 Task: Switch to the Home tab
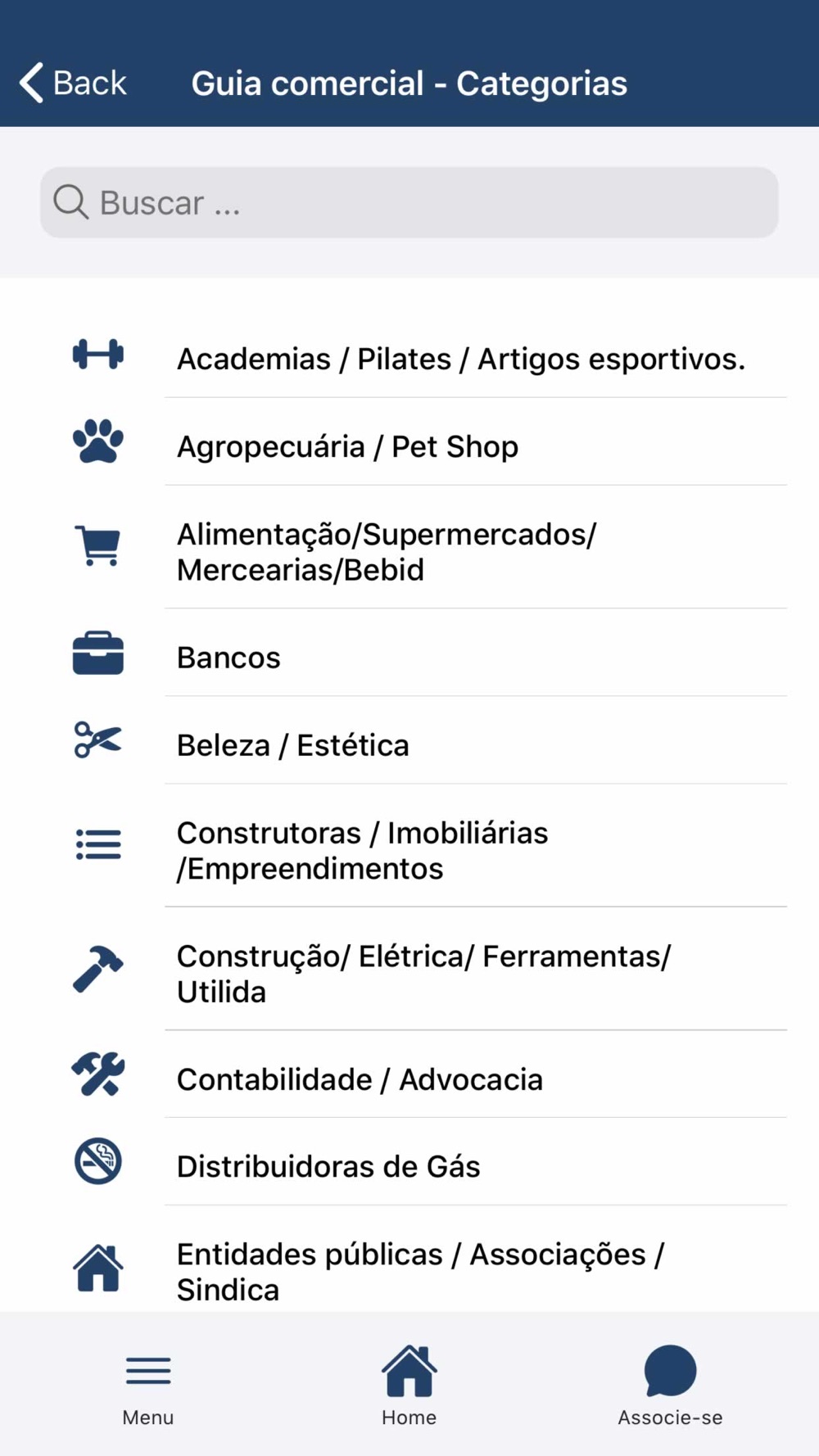coord(409,1386)
